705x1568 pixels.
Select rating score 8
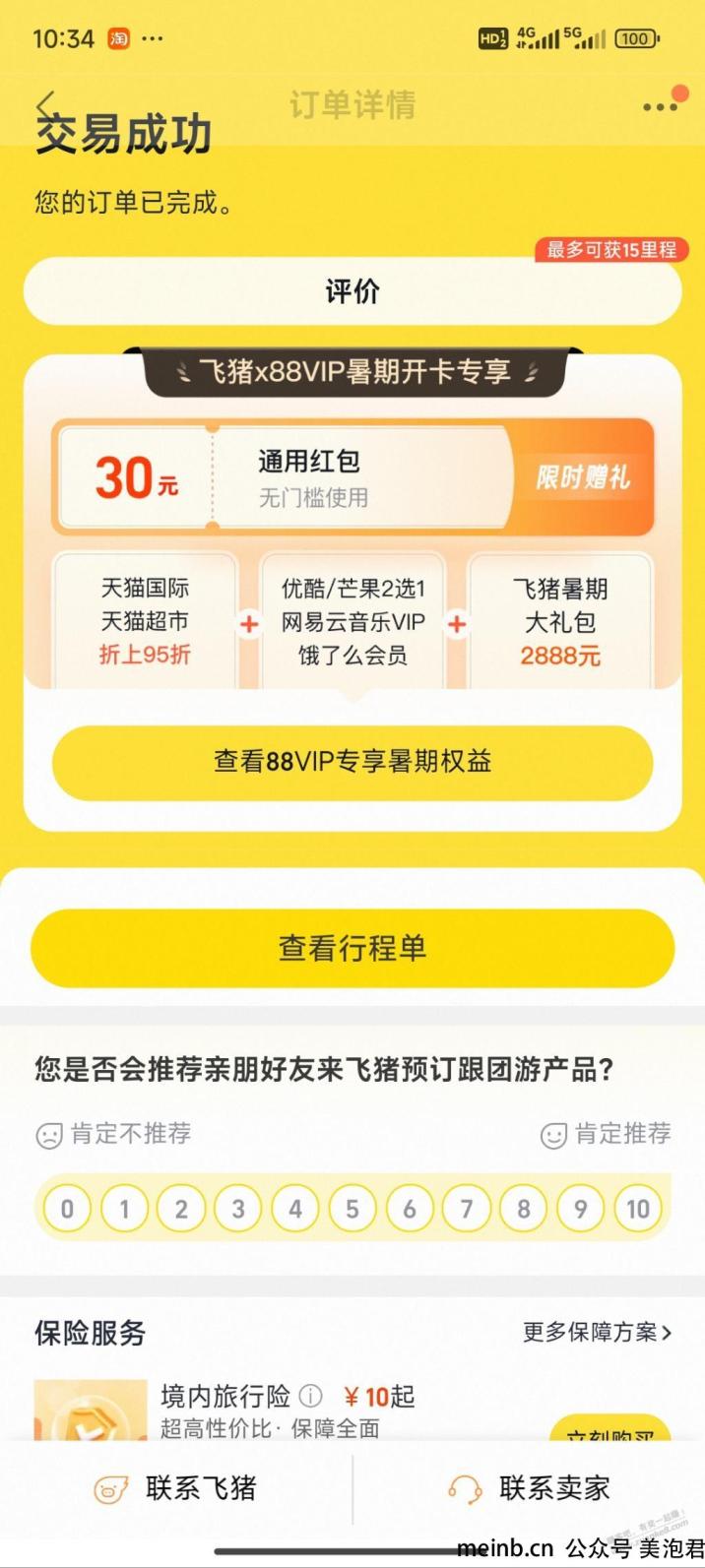(x=524, y=1209)
